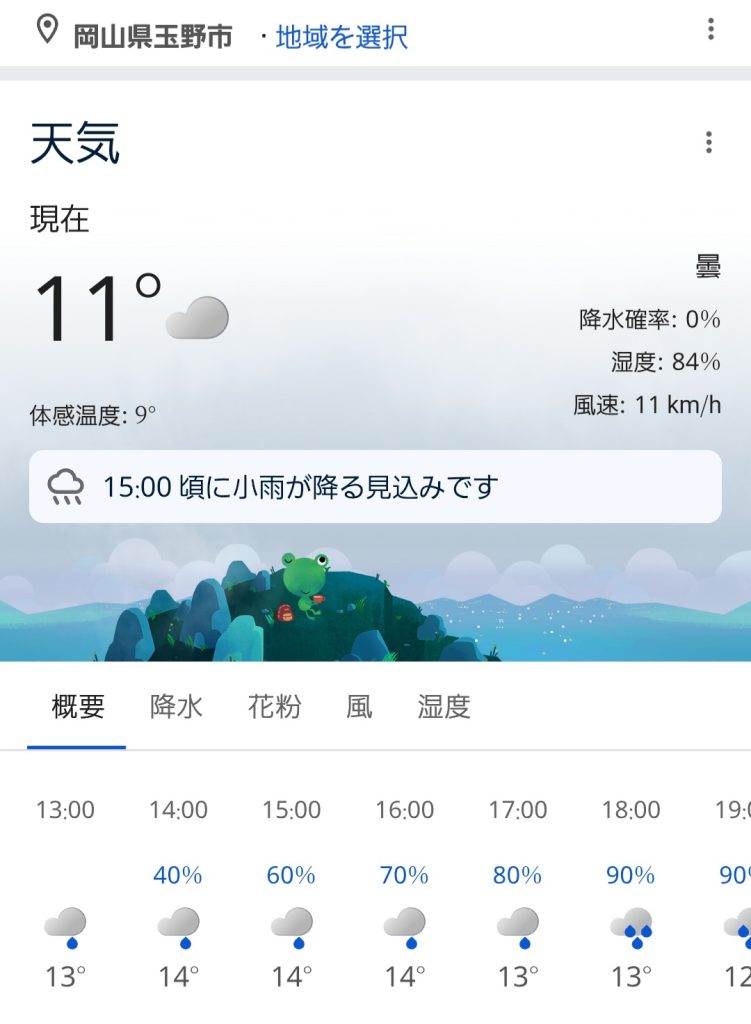View the 湿度 tab
This screenshot has width=751, height=1024.
click(444, 707)
